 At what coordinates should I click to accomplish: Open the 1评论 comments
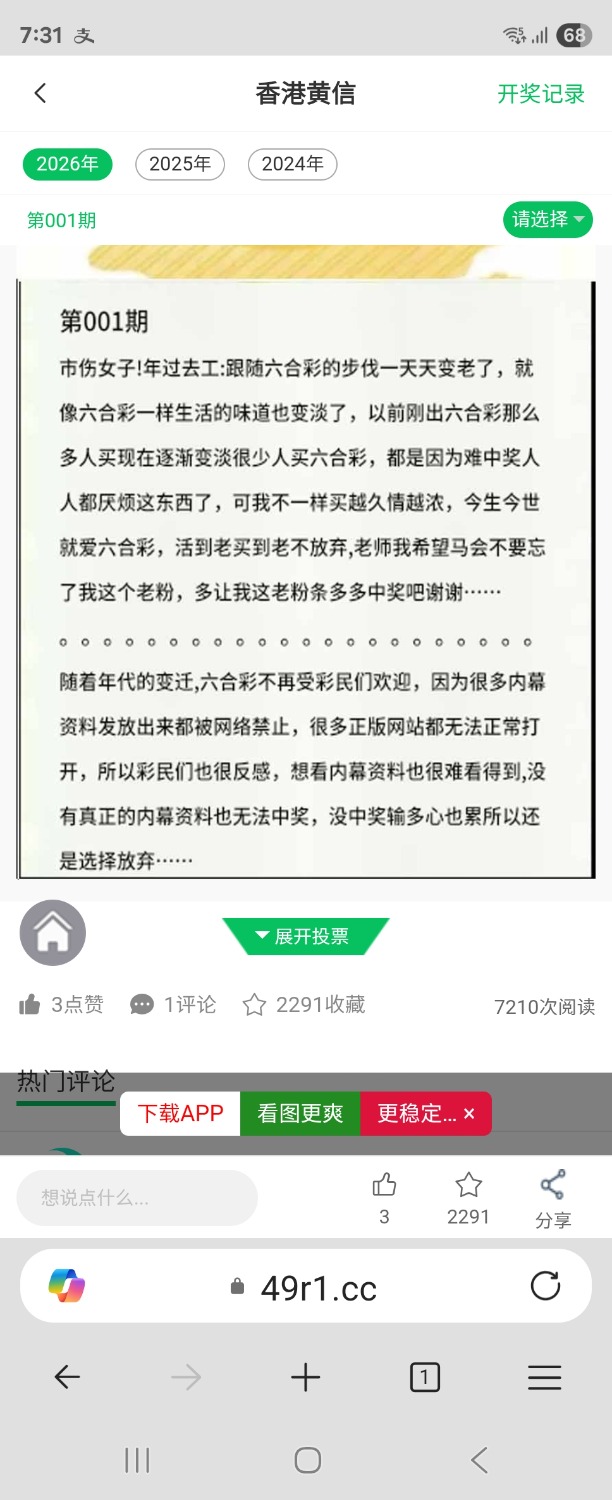point(174,1005)
